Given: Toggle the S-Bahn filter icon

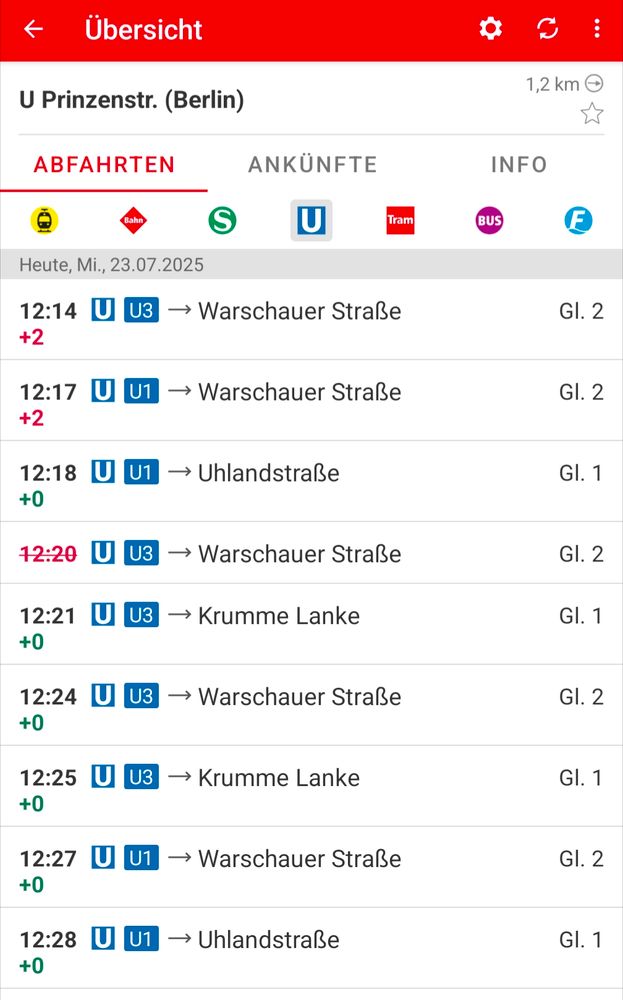Looking at the screenshot, I should pyautogui.click(x=222, y=220).
